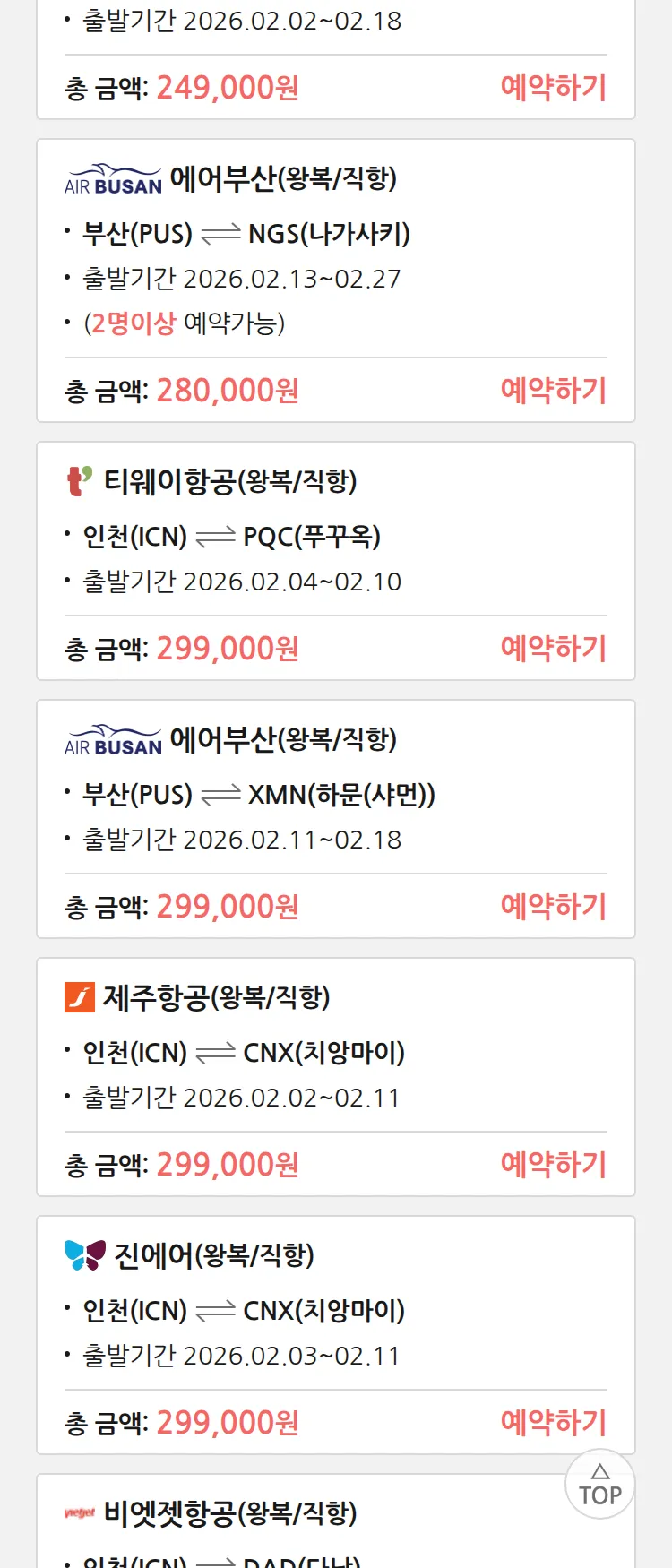Screen dimensions: 672x1568
Task: Tap 예약하기 for 에어부산 Xiamen flight
Action: (553, 907)
